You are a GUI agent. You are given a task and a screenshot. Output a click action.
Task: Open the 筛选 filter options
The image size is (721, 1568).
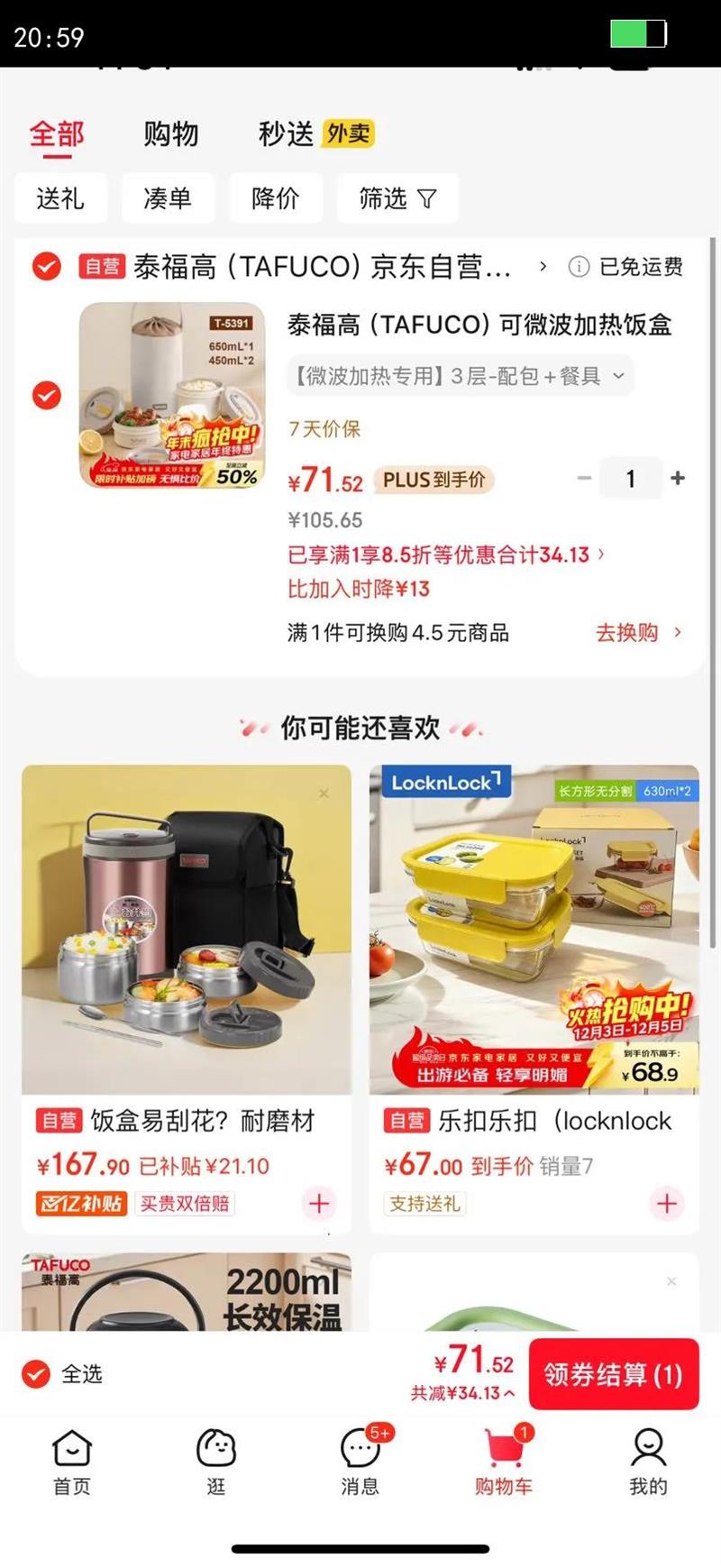click(397, 198)
